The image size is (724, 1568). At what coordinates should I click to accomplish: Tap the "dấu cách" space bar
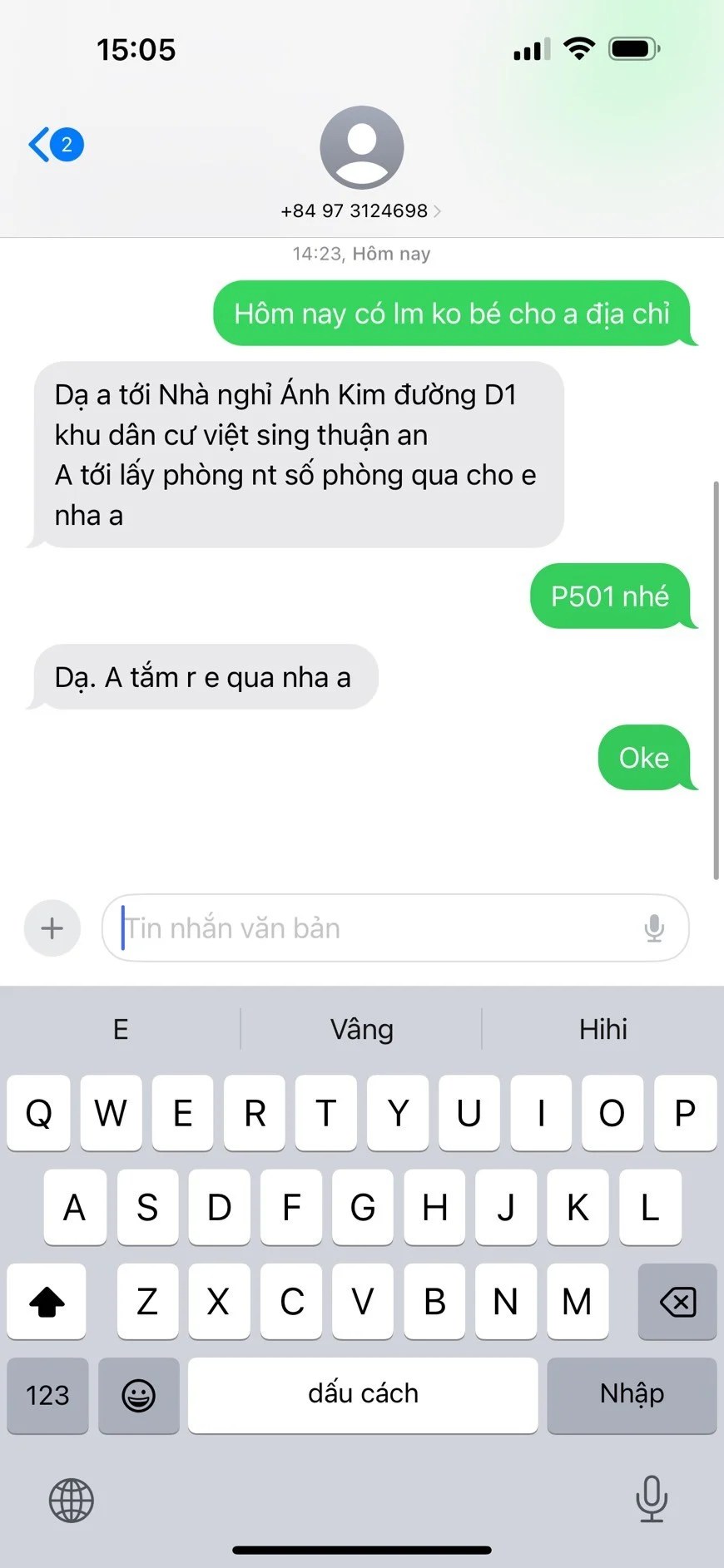[363, 1395]
